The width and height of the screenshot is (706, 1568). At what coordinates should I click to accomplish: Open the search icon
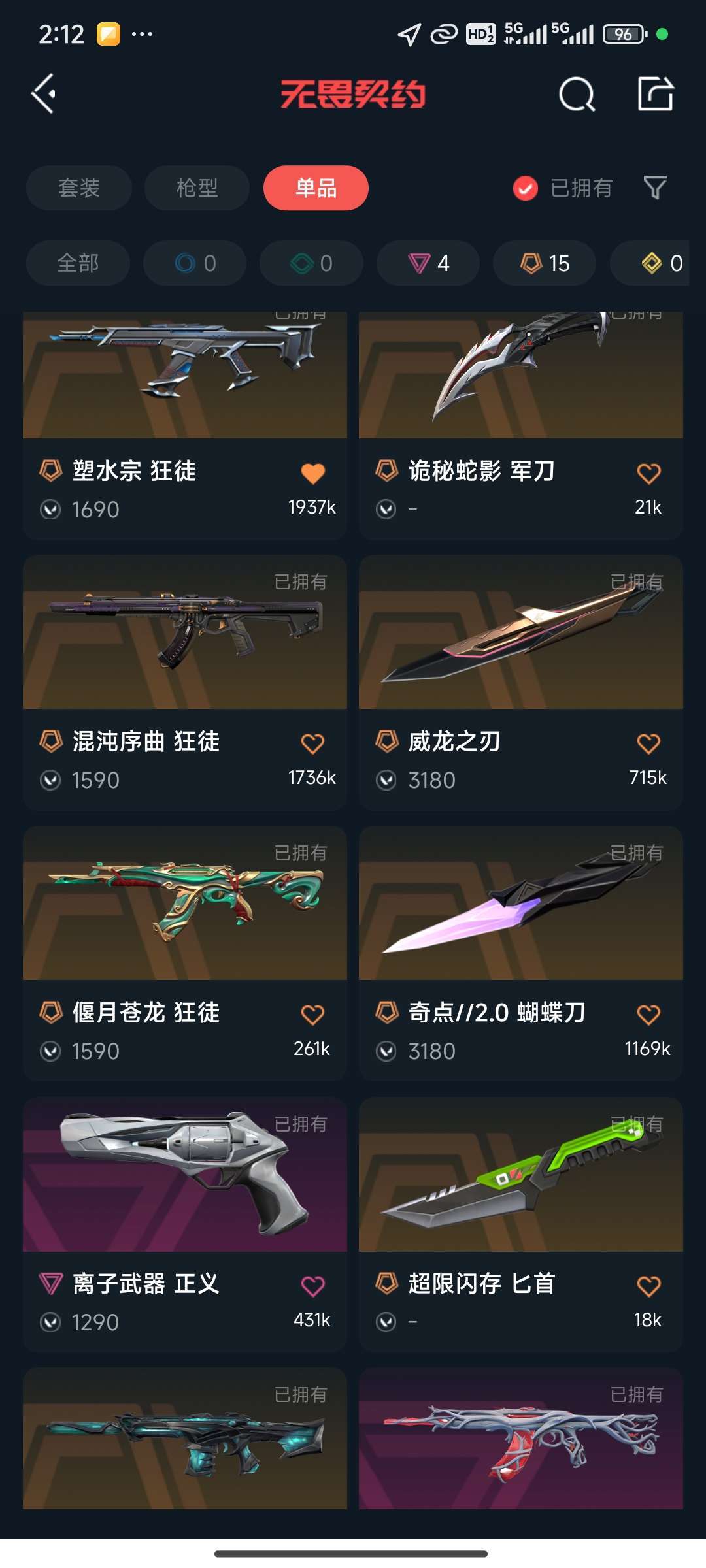coord(577,95)
